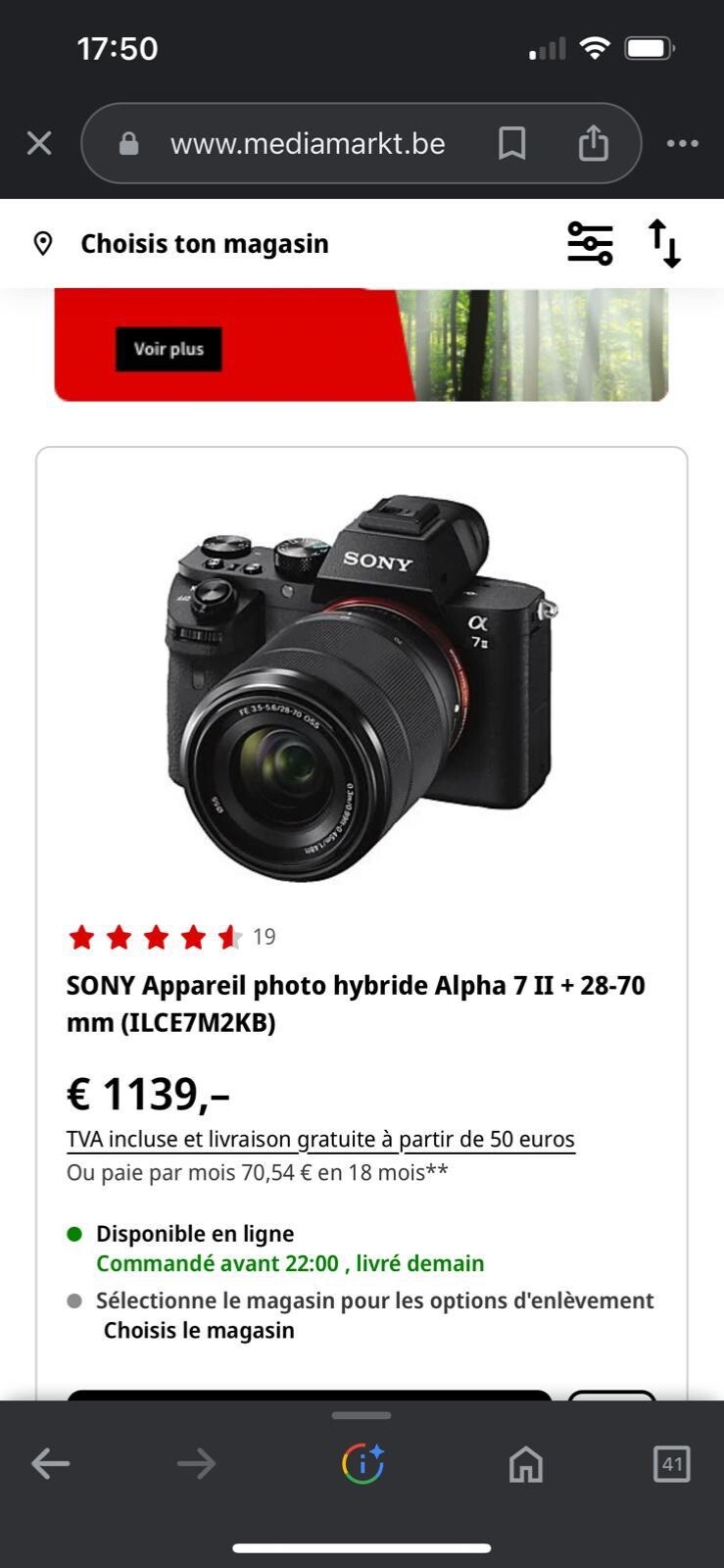Select Choisis le magasin for pickup options

[199, 1330]
